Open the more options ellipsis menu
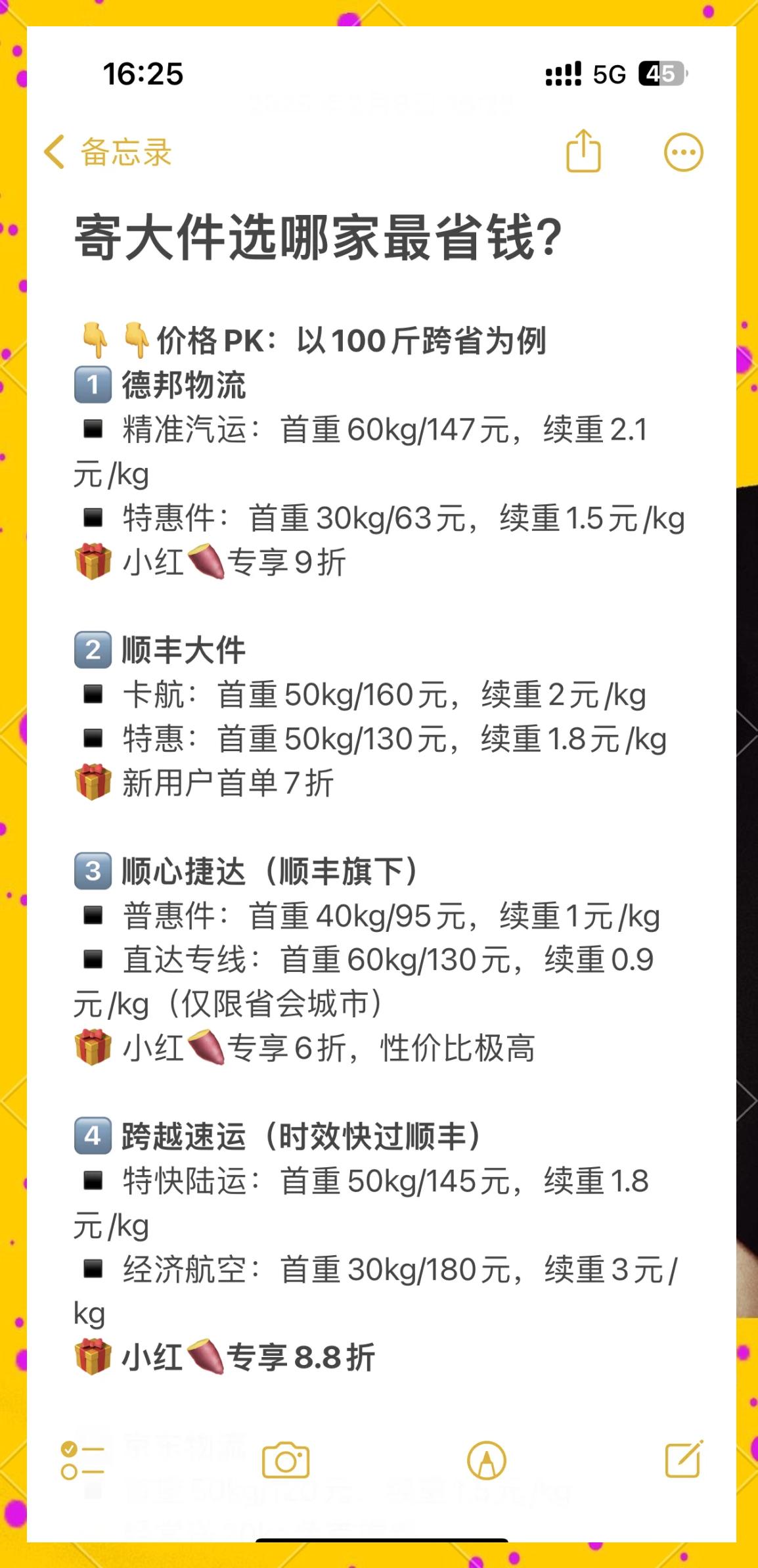758x1568 pixels. click(683, 151)
